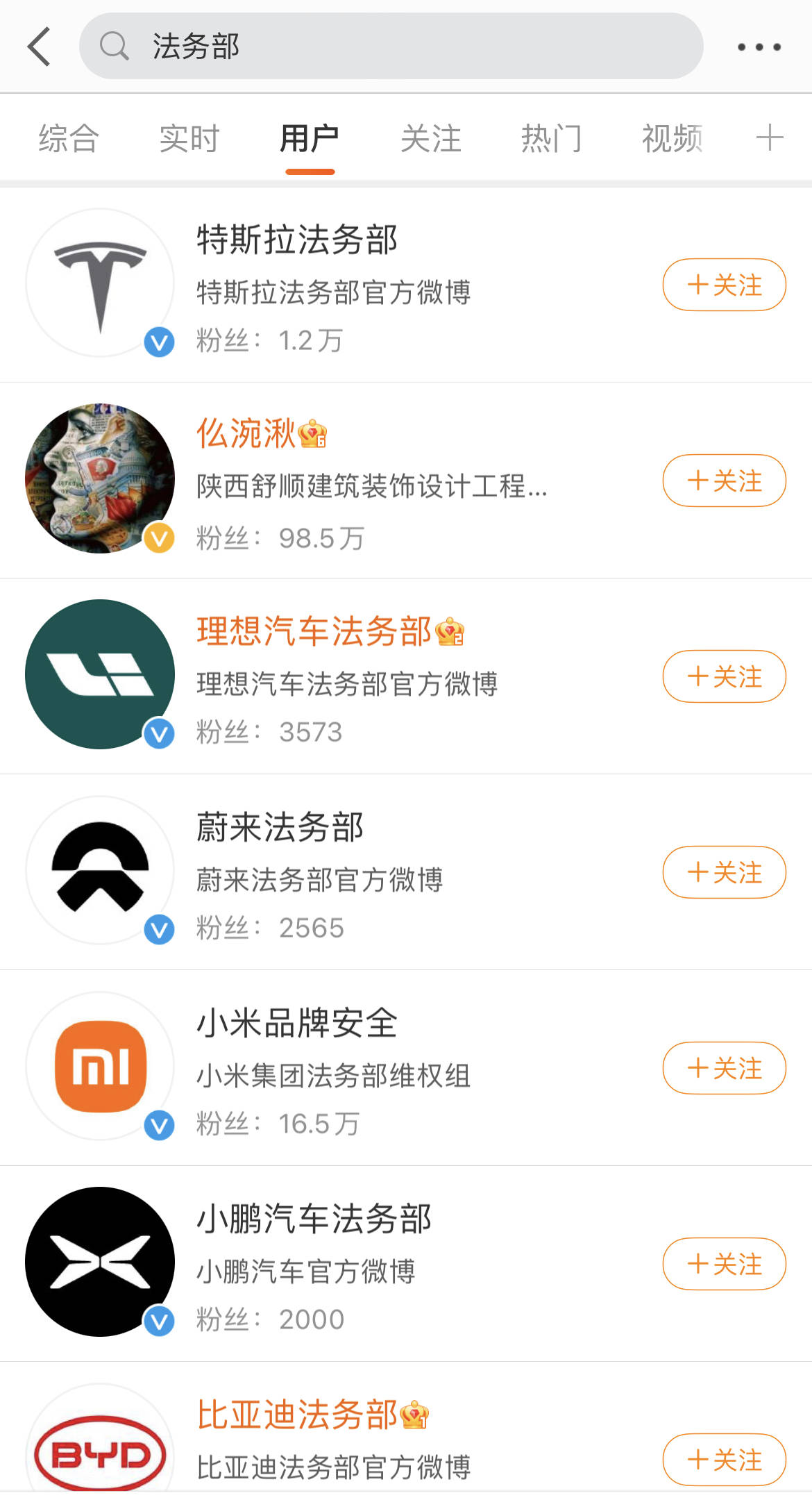Go back using the top-left arrow
The width and height of the screenshot is (812, 1500).
(40, 47)
